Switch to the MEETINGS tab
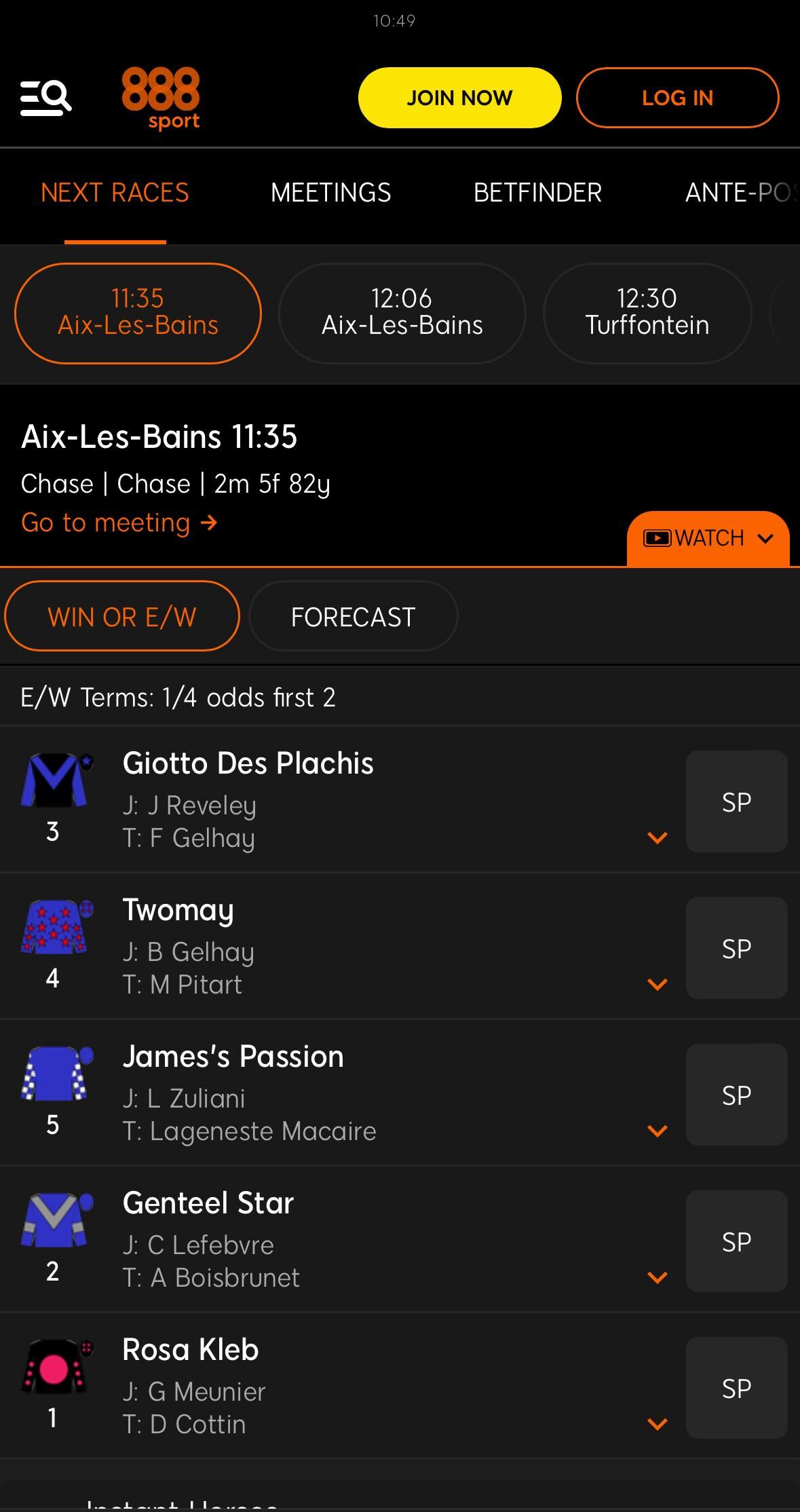 point(330,192)
